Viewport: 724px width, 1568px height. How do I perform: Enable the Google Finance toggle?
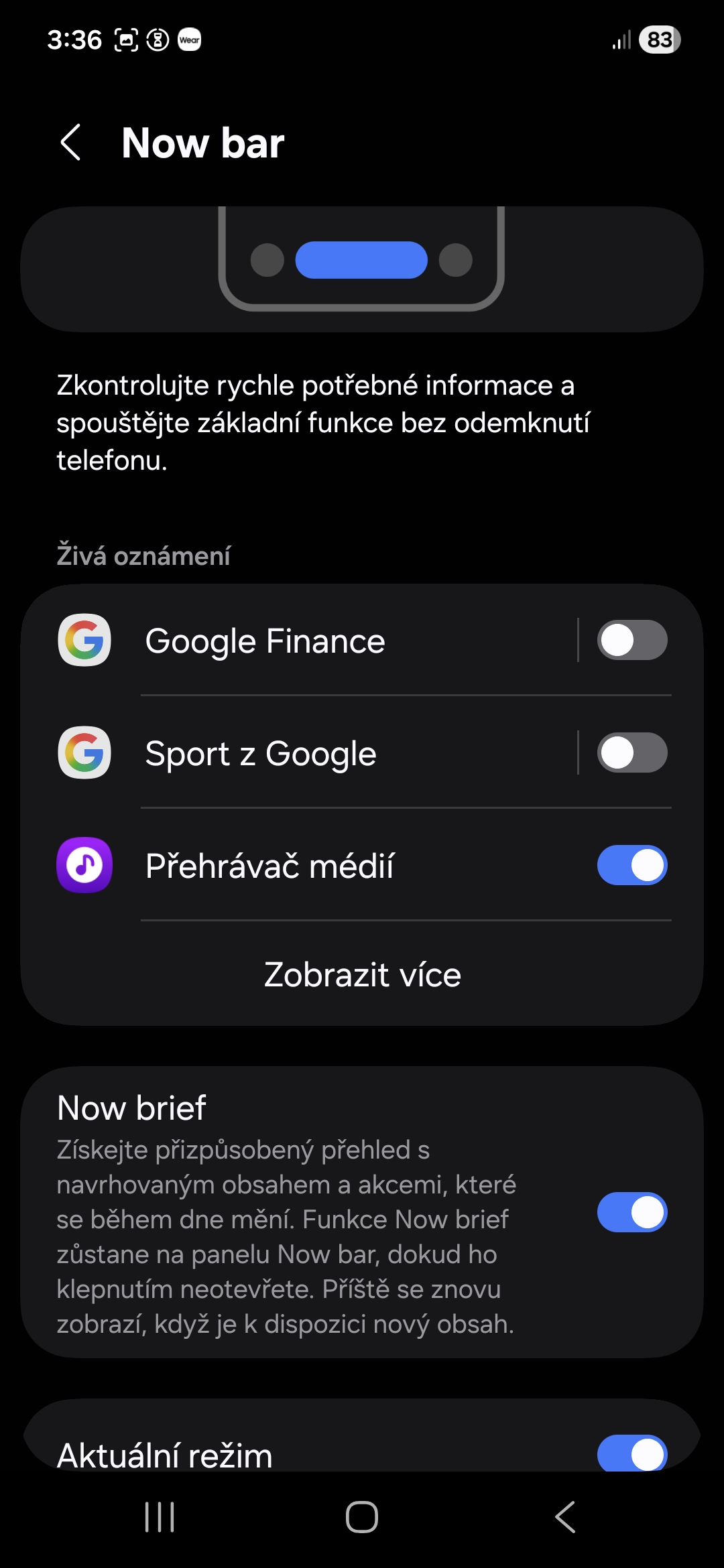click(631, 641)
